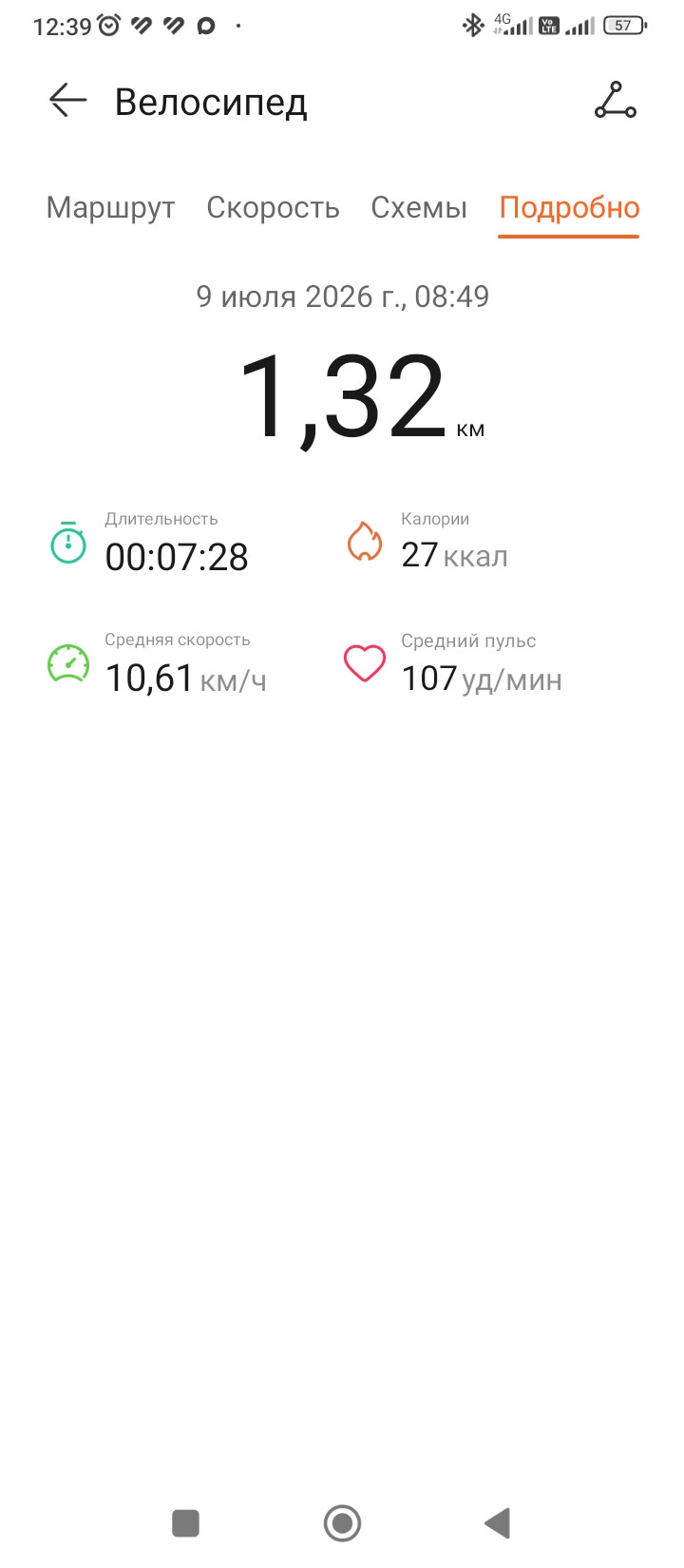Open recent apps with the square button
684x1568 pixels.
[x=185, y=1522]
